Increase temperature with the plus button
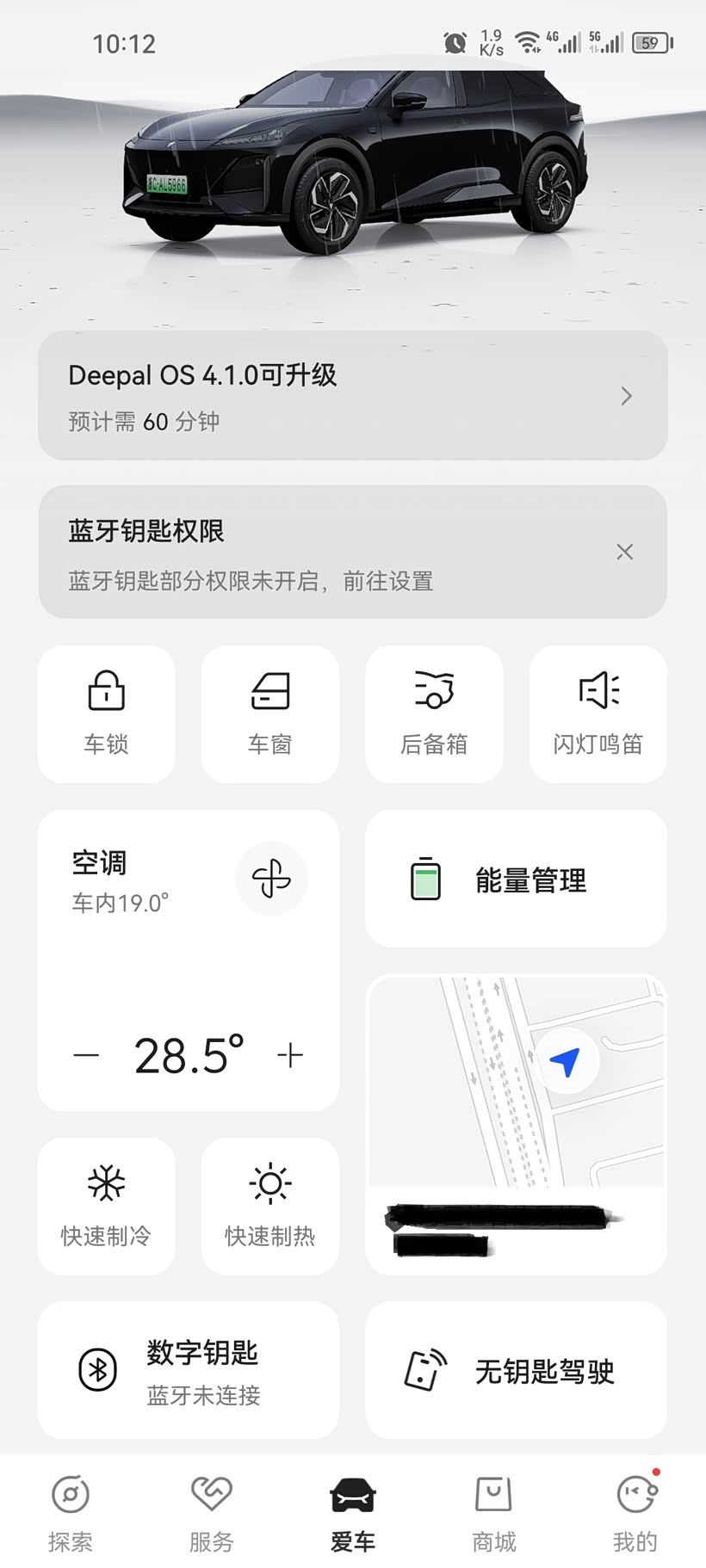 point(290,1056)
